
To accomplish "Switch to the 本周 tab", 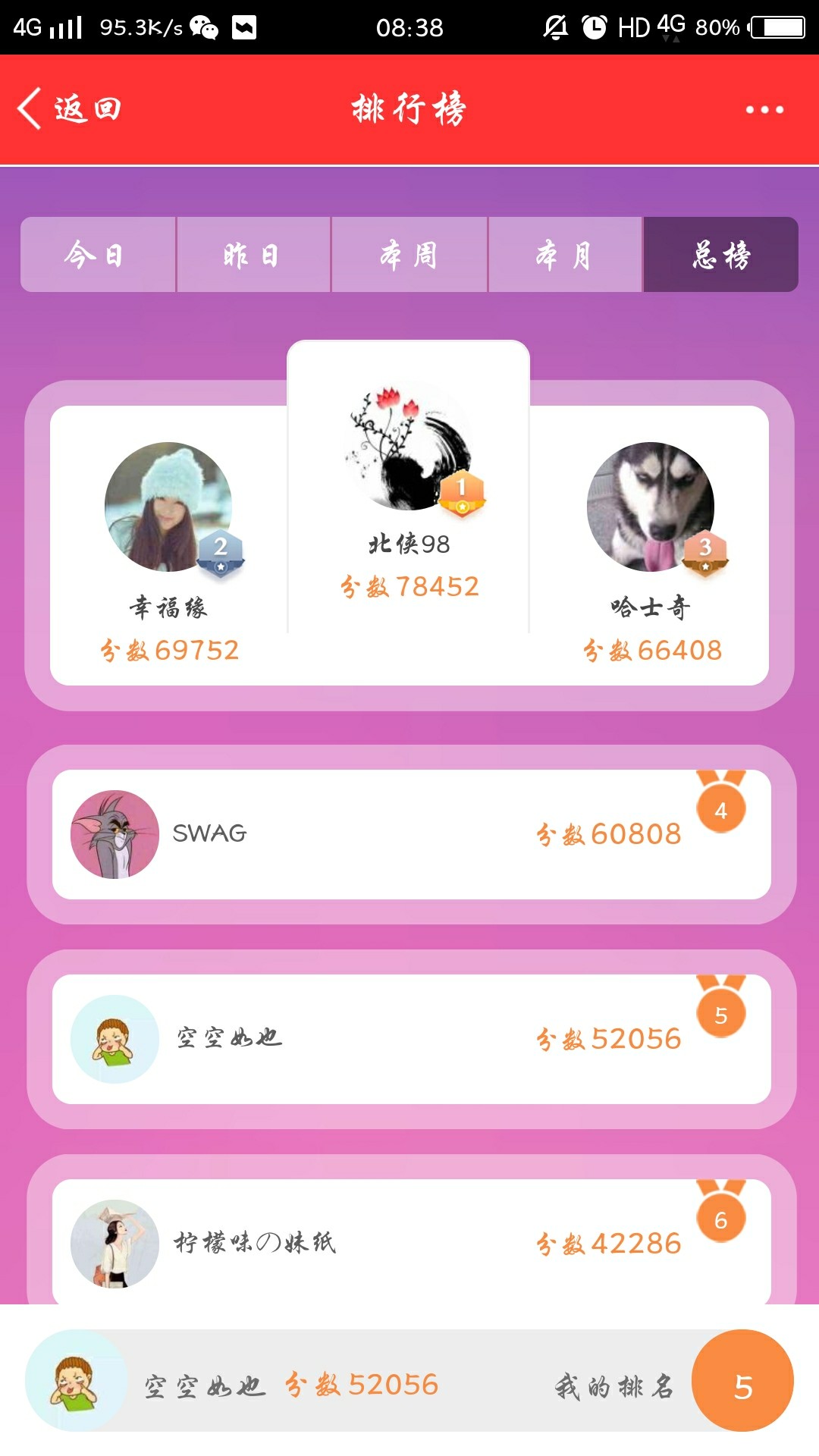I will pos(409,255).
